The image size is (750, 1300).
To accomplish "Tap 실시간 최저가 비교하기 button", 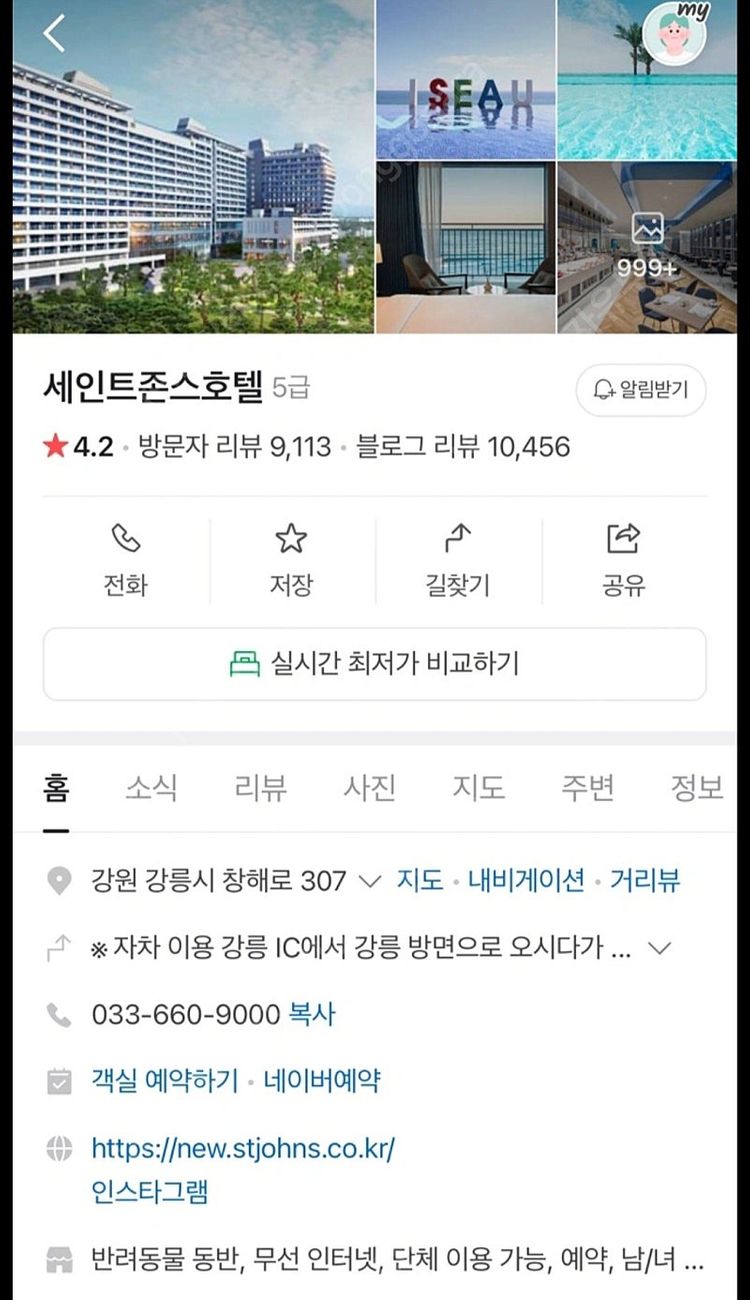I will point(375,664).
